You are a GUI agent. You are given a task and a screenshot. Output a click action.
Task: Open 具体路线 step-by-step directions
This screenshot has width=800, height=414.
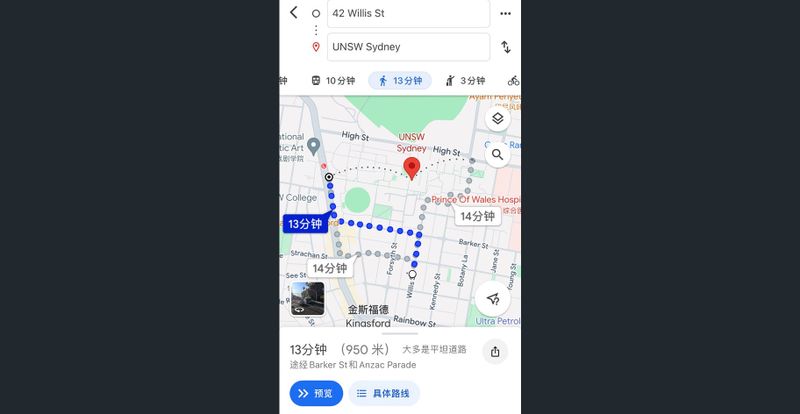click(x=383, y=393)
